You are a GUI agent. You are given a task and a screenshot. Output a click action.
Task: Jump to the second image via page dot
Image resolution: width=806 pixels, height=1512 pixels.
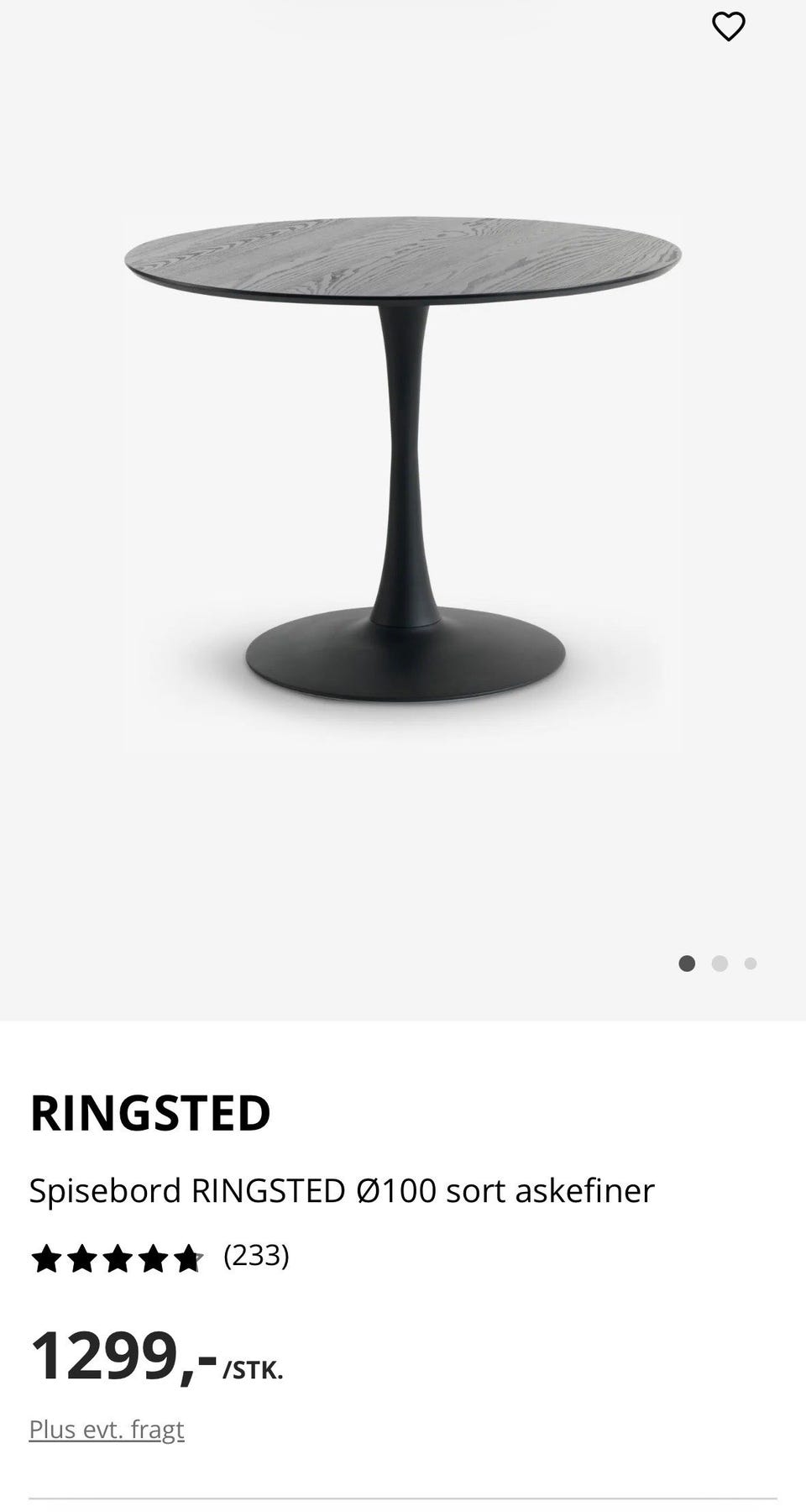(x=720, y=963)
